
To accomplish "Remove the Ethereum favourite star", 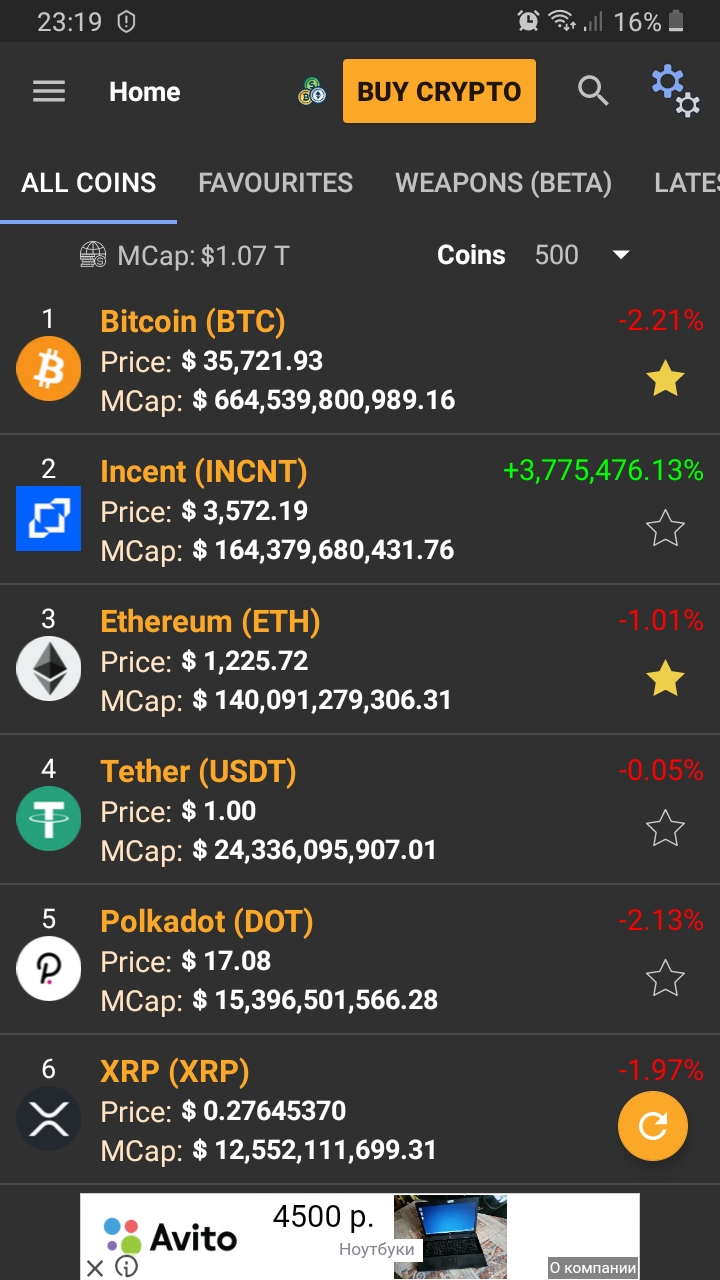I will (665, 679).
